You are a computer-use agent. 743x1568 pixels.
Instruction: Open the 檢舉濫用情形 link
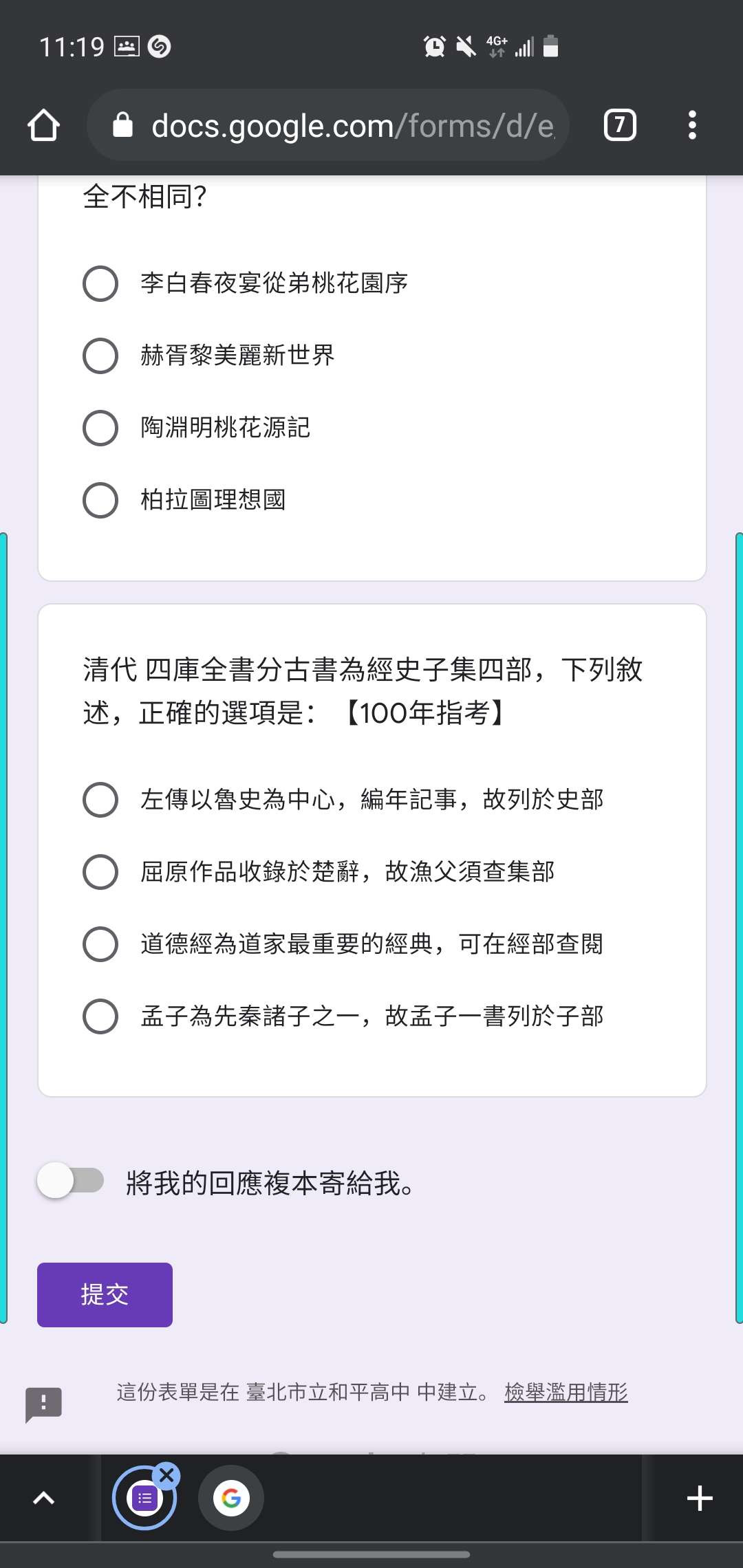[566, 1392]
